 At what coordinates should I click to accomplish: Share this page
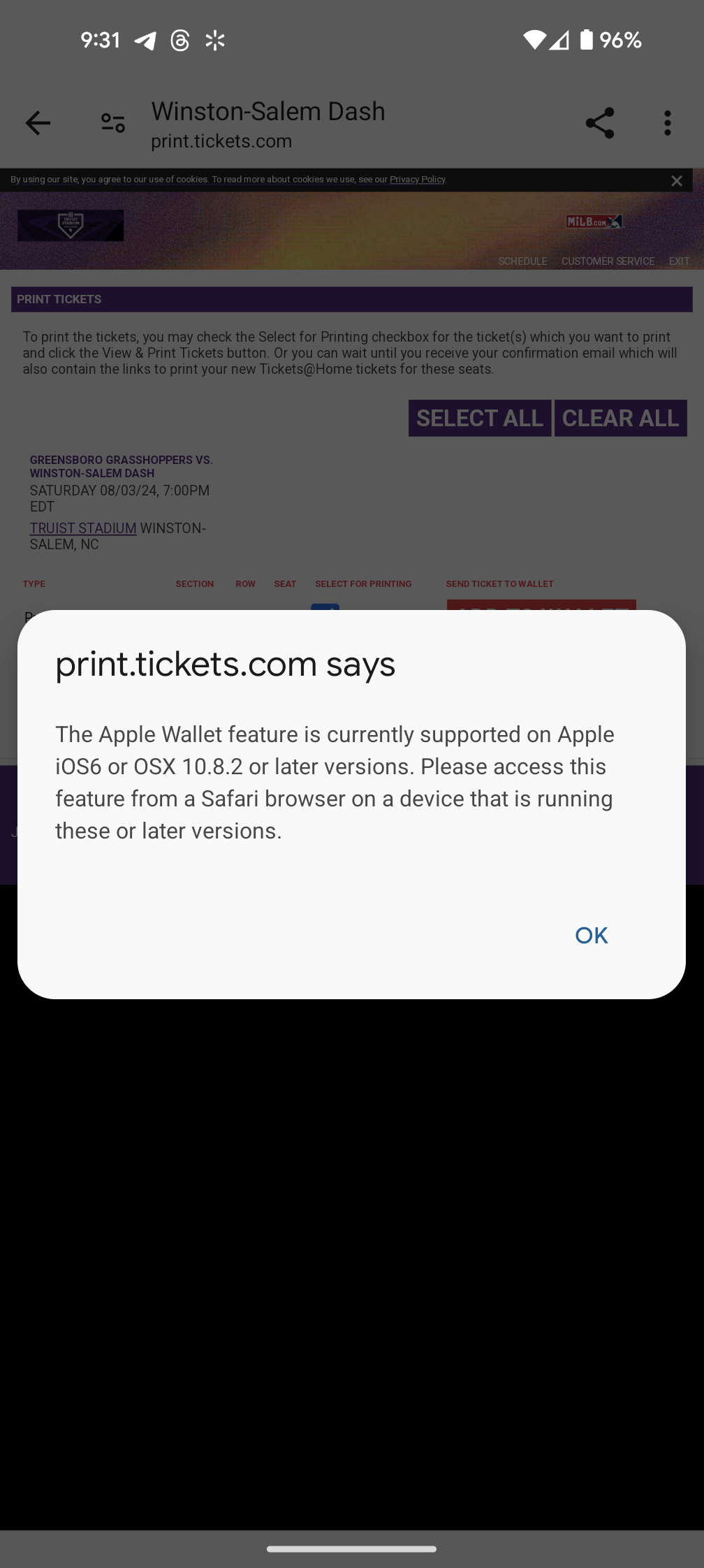coord(599,123)
